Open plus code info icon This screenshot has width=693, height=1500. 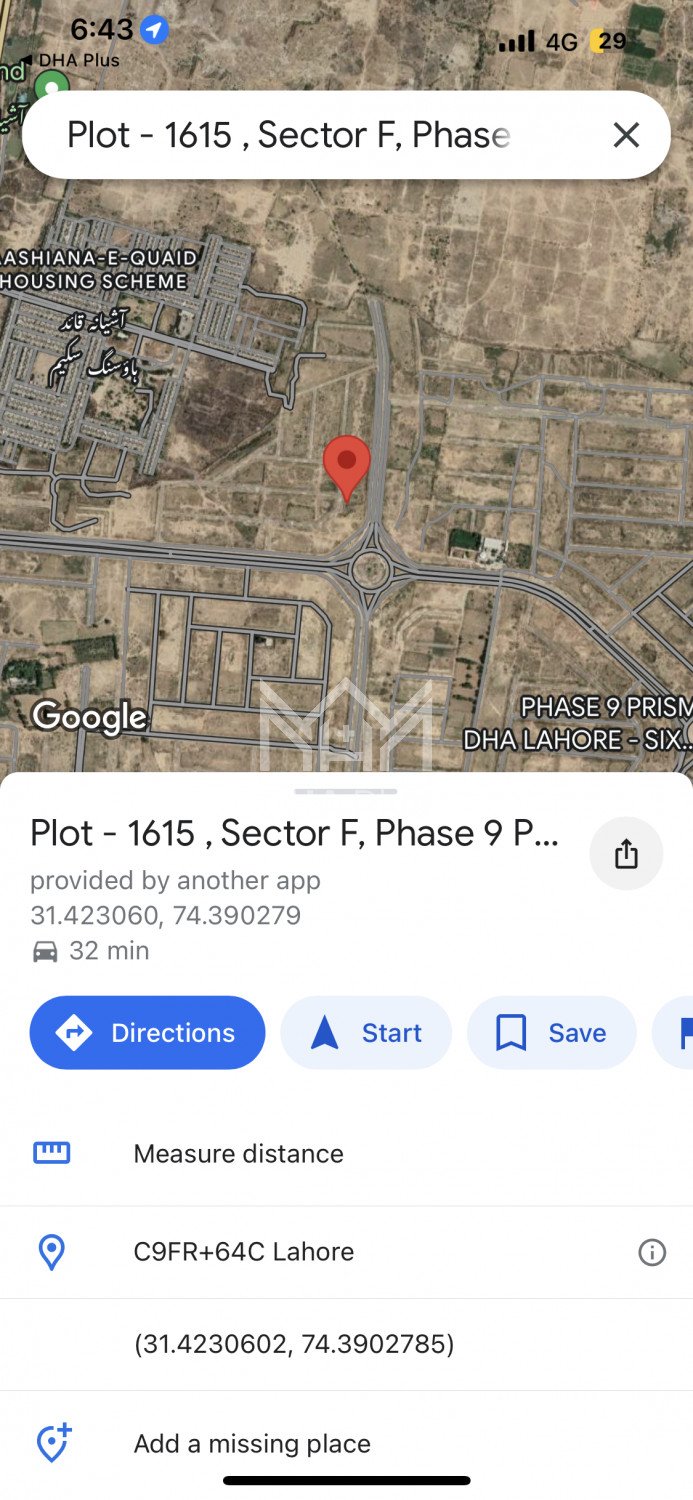(652, 1252)
